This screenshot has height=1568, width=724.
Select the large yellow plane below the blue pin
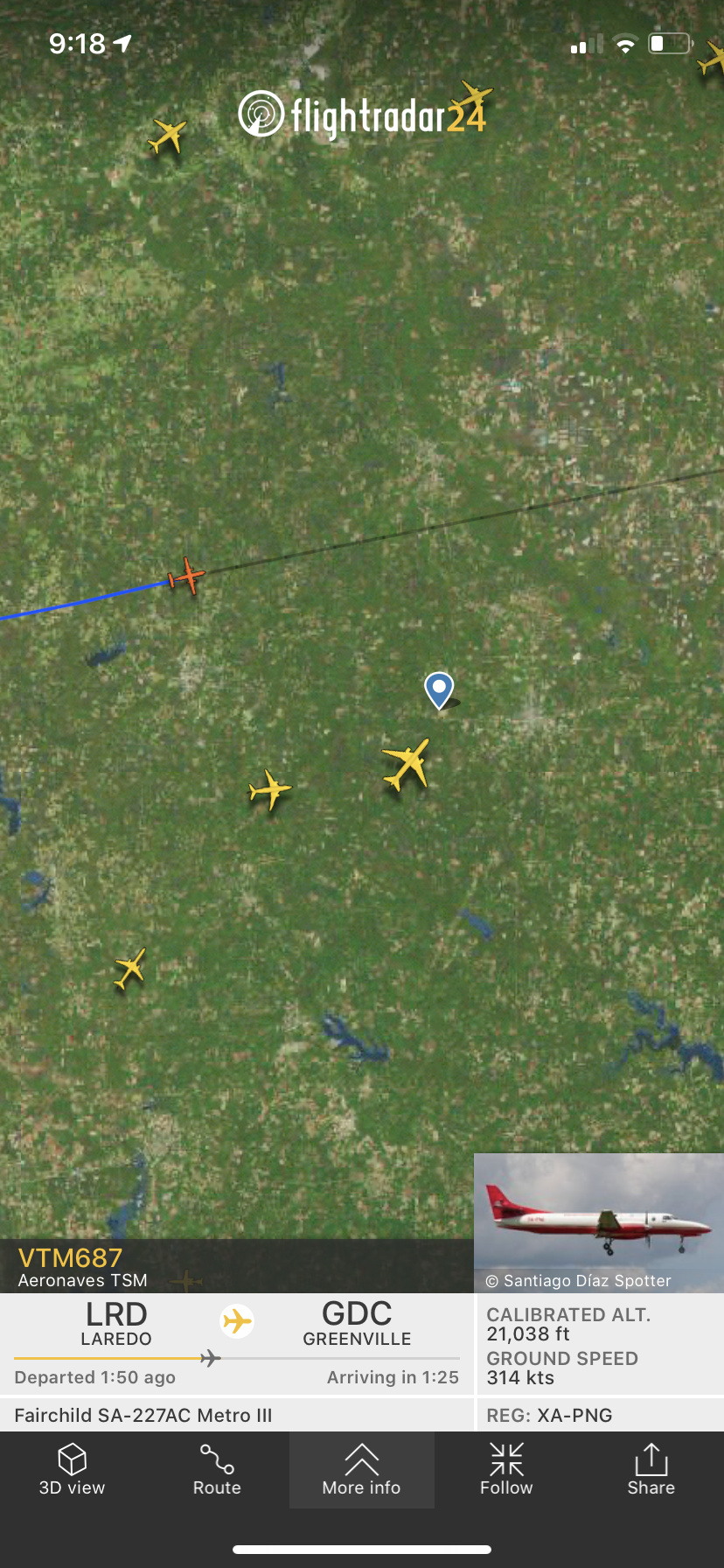point(407,763)
